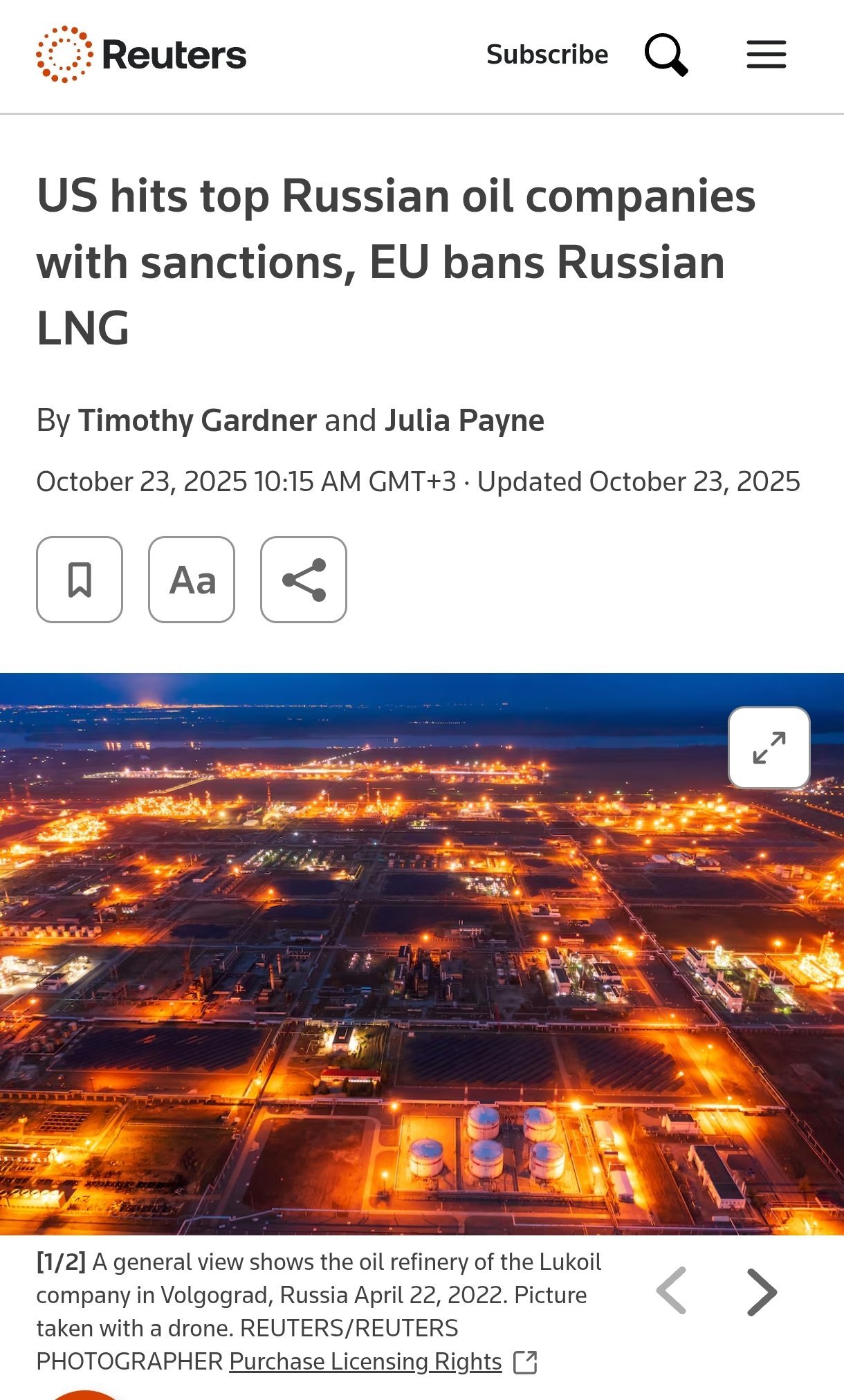
Task: Go to the previous gallery photo
Action: click(x=672, y=1291)
